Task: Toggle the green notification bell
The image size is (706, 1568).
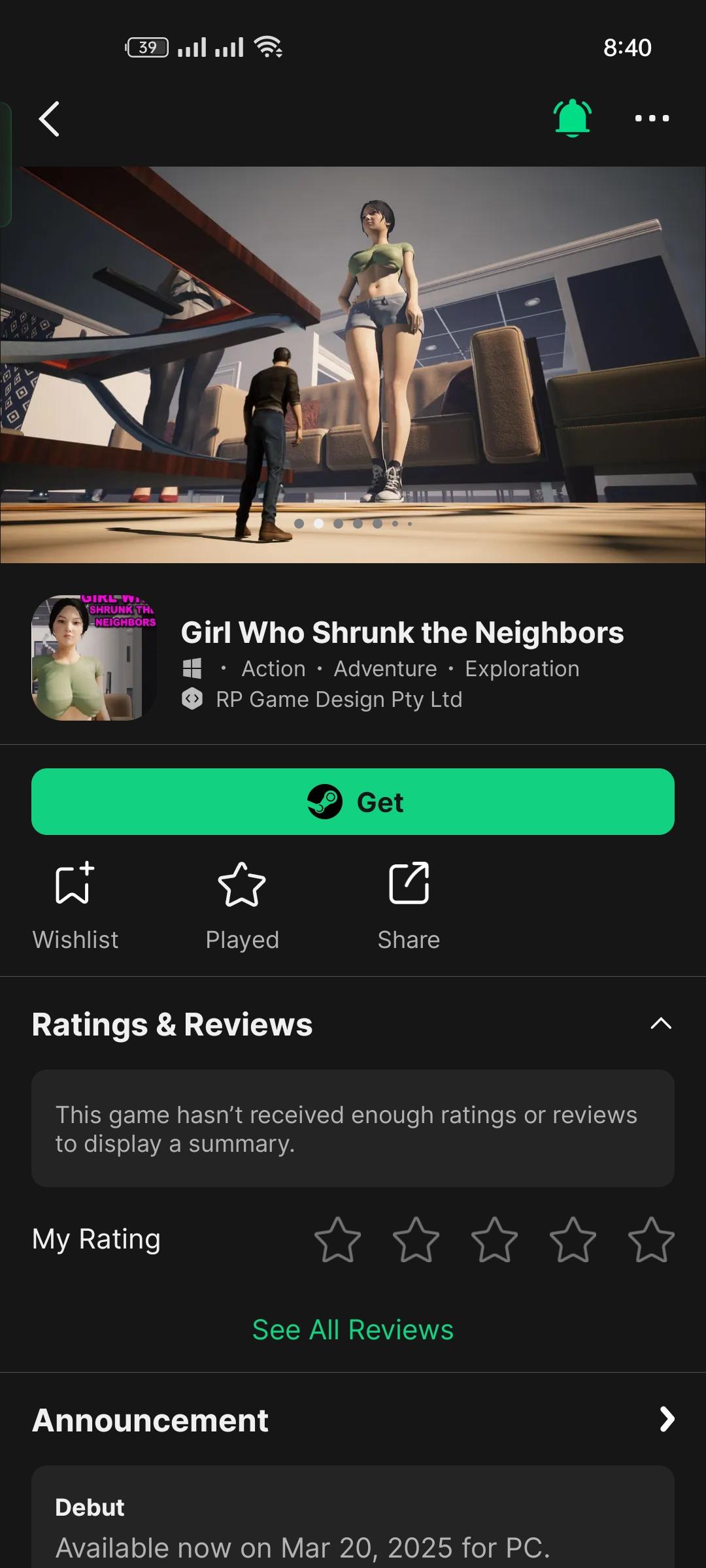Action: click(573, 118)
